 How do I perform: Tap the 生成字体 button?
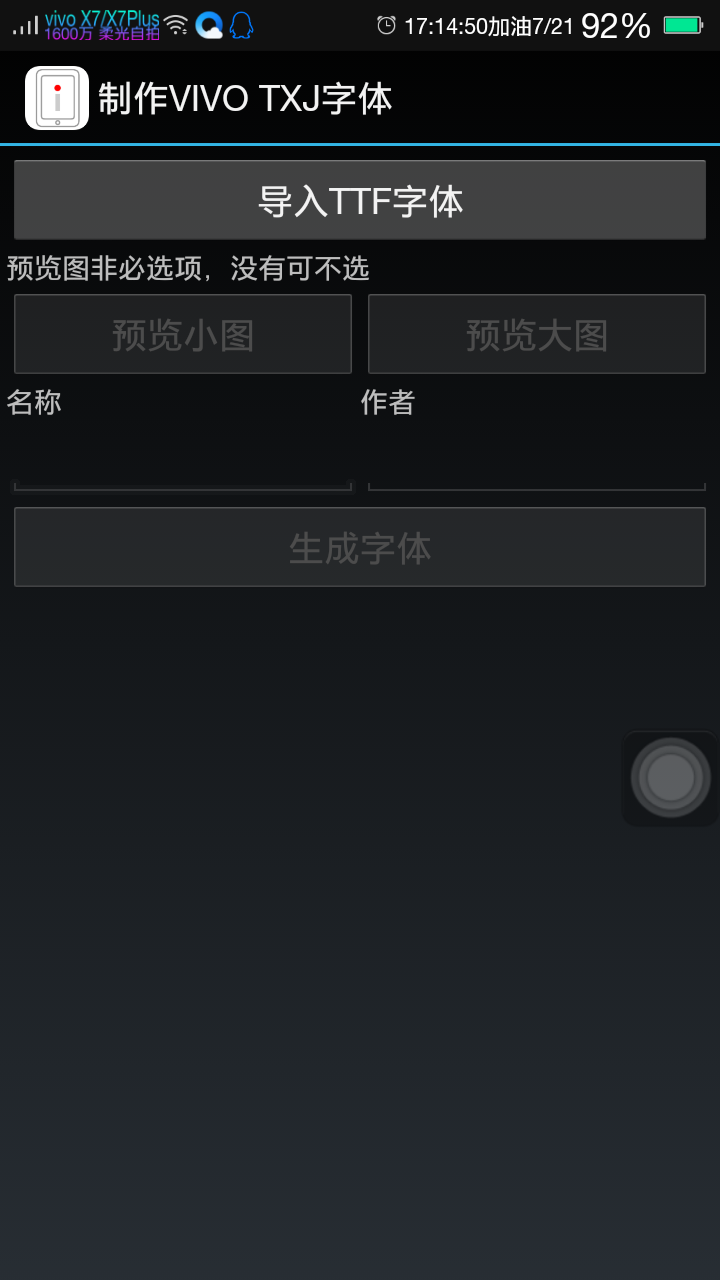pos(360,547)
